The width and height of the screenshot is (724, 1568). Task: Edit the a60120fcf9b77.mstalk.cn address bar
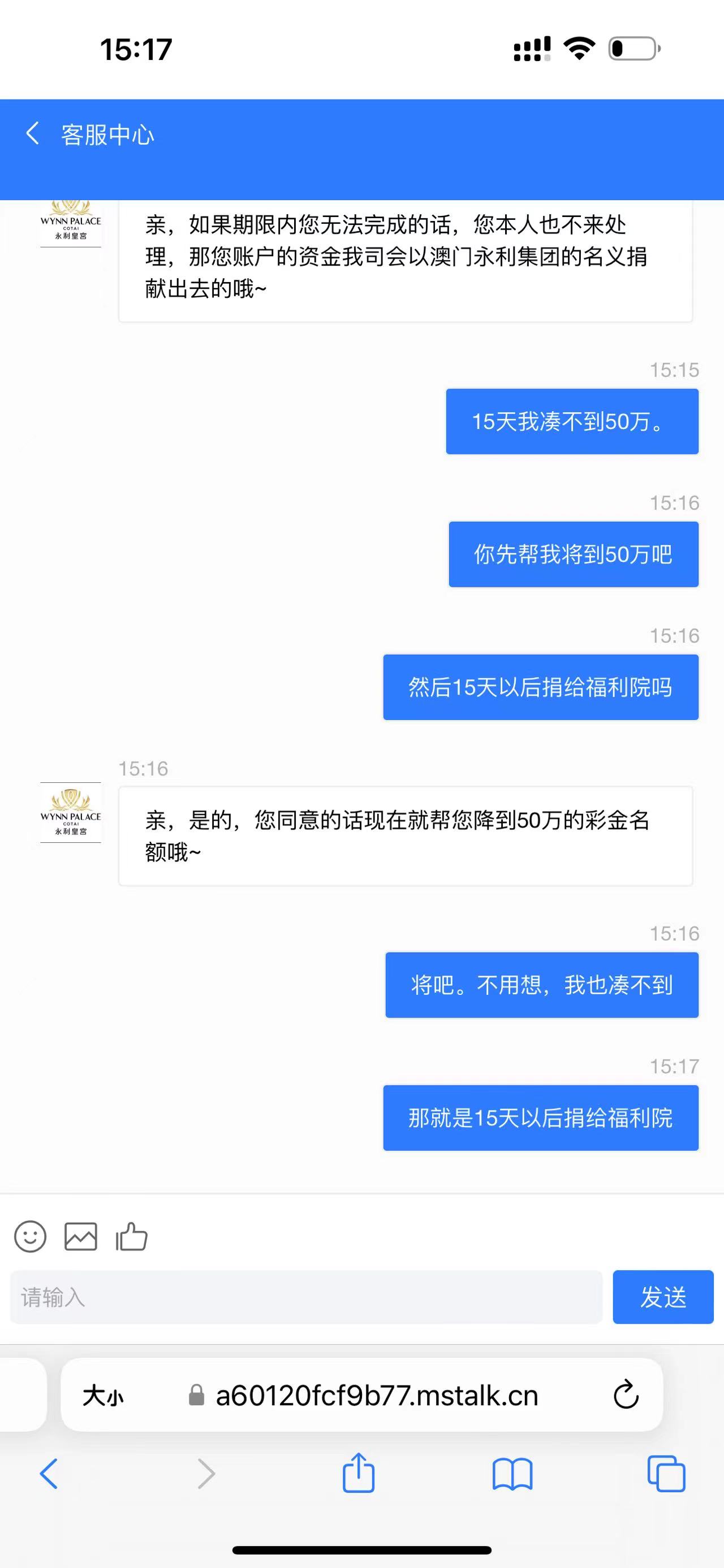pos(376,1395)
